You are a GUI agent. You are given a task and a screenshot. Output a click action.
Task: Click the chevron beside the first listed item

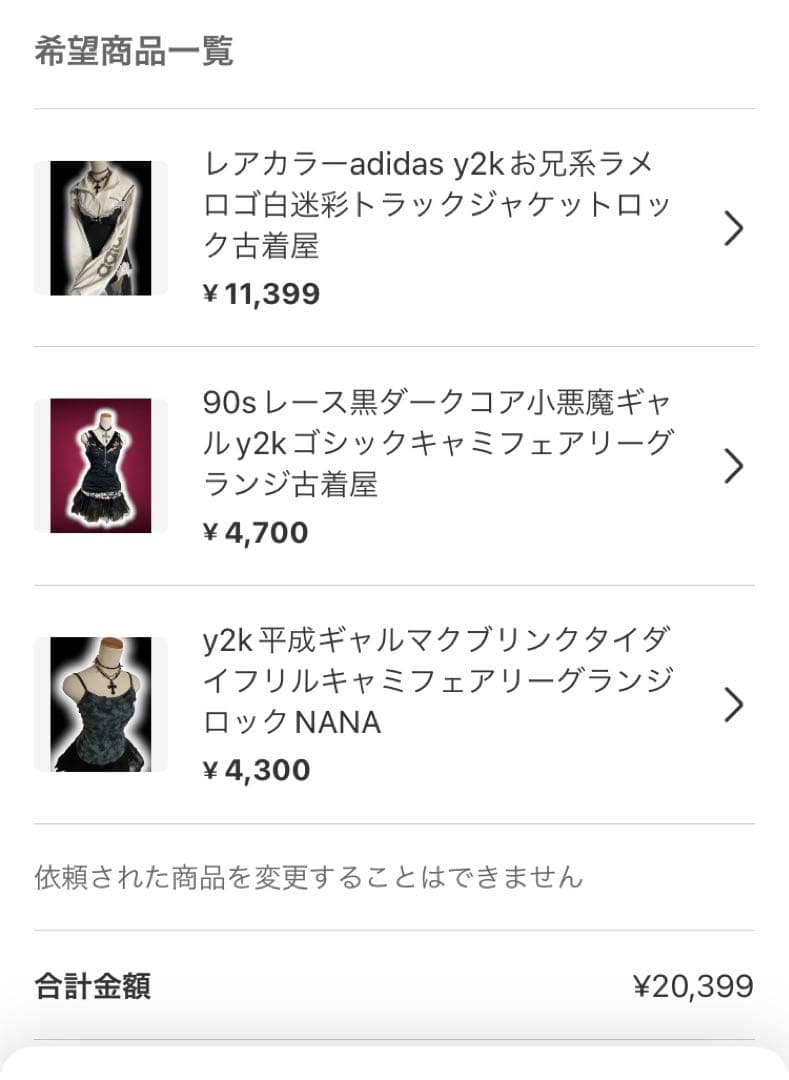tap(735, 228)
